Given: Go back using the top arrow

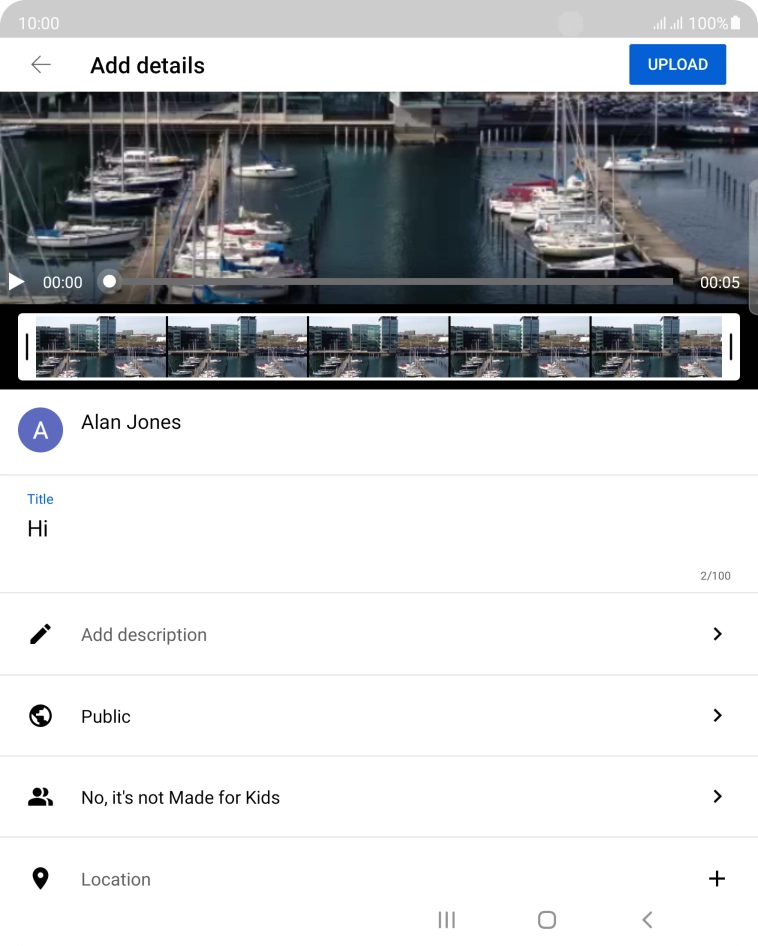Looking at the screenshot, I should click(41, 65).
